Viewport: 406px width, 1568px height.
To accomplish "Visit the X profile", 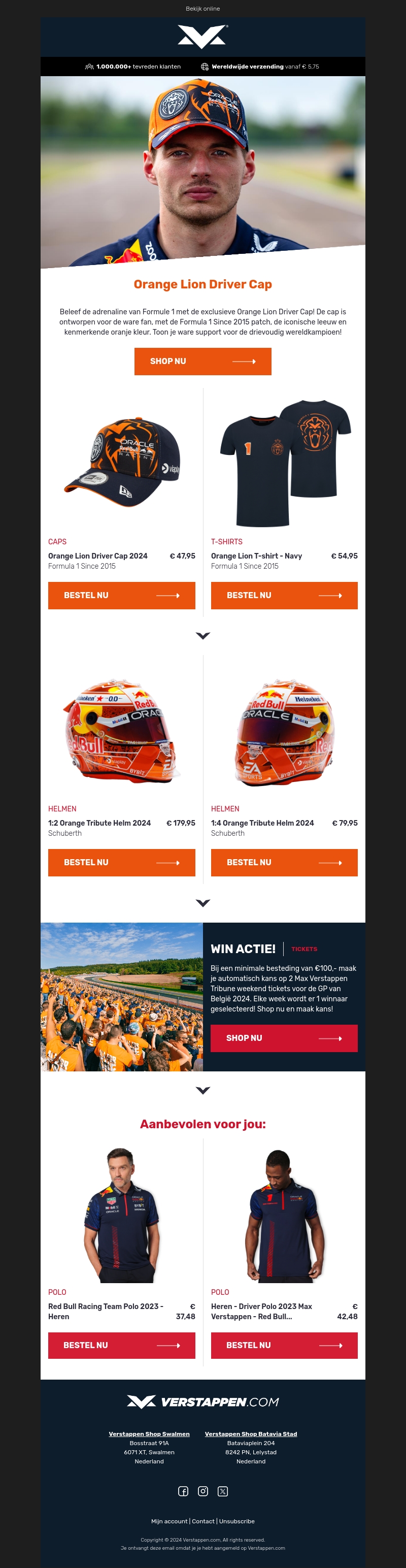I will click(223, 1491).
